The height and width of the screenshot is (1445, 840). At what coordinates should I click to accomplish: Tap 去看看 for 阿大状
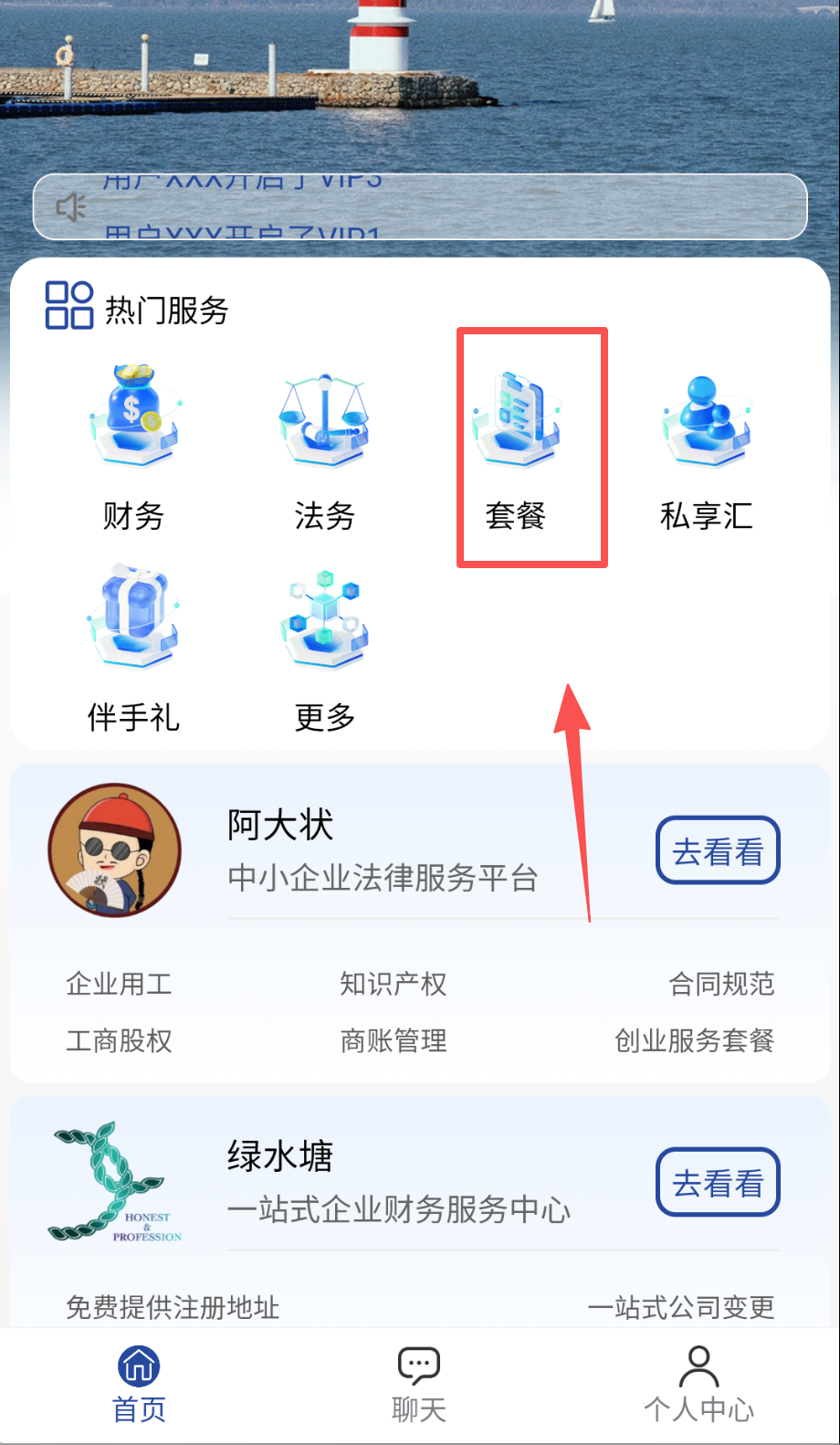[x=718, y=851]
